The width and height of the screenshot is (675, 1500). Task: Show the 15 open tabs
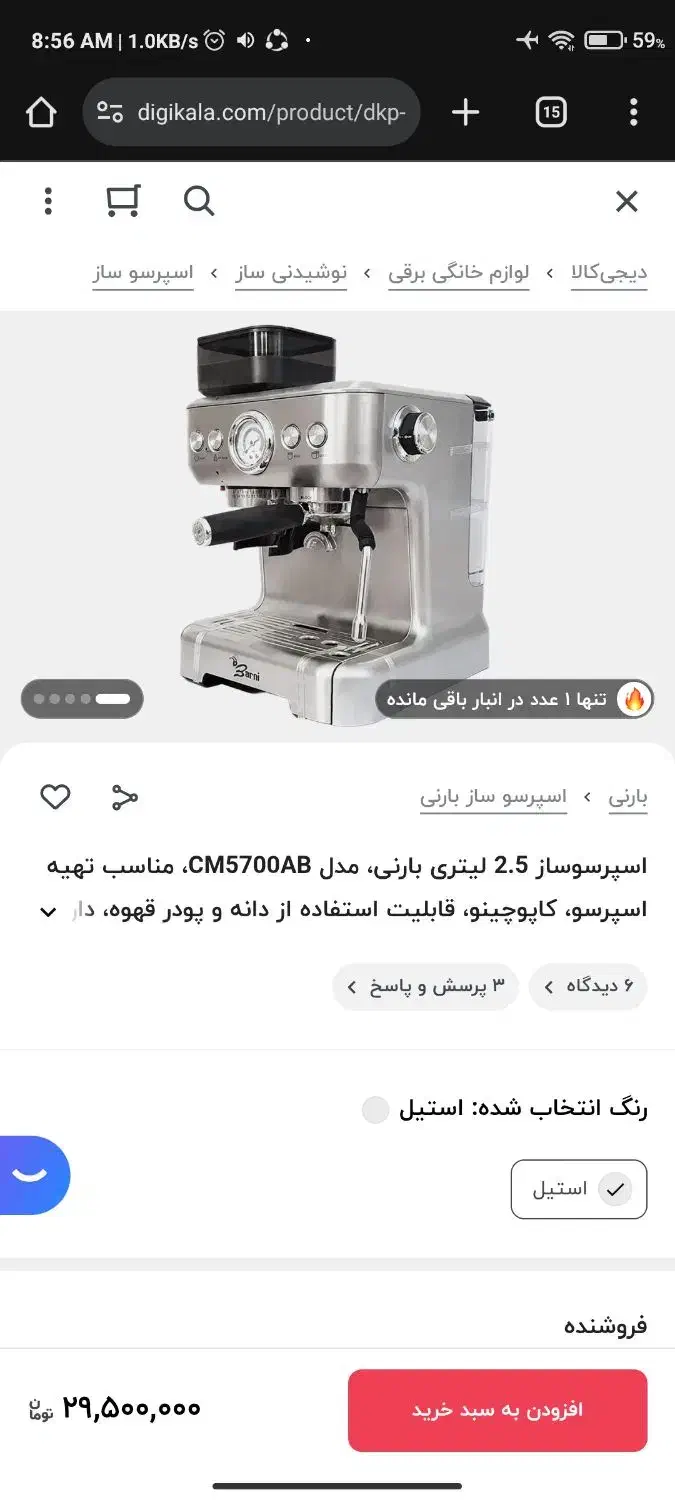coord(551,113)
